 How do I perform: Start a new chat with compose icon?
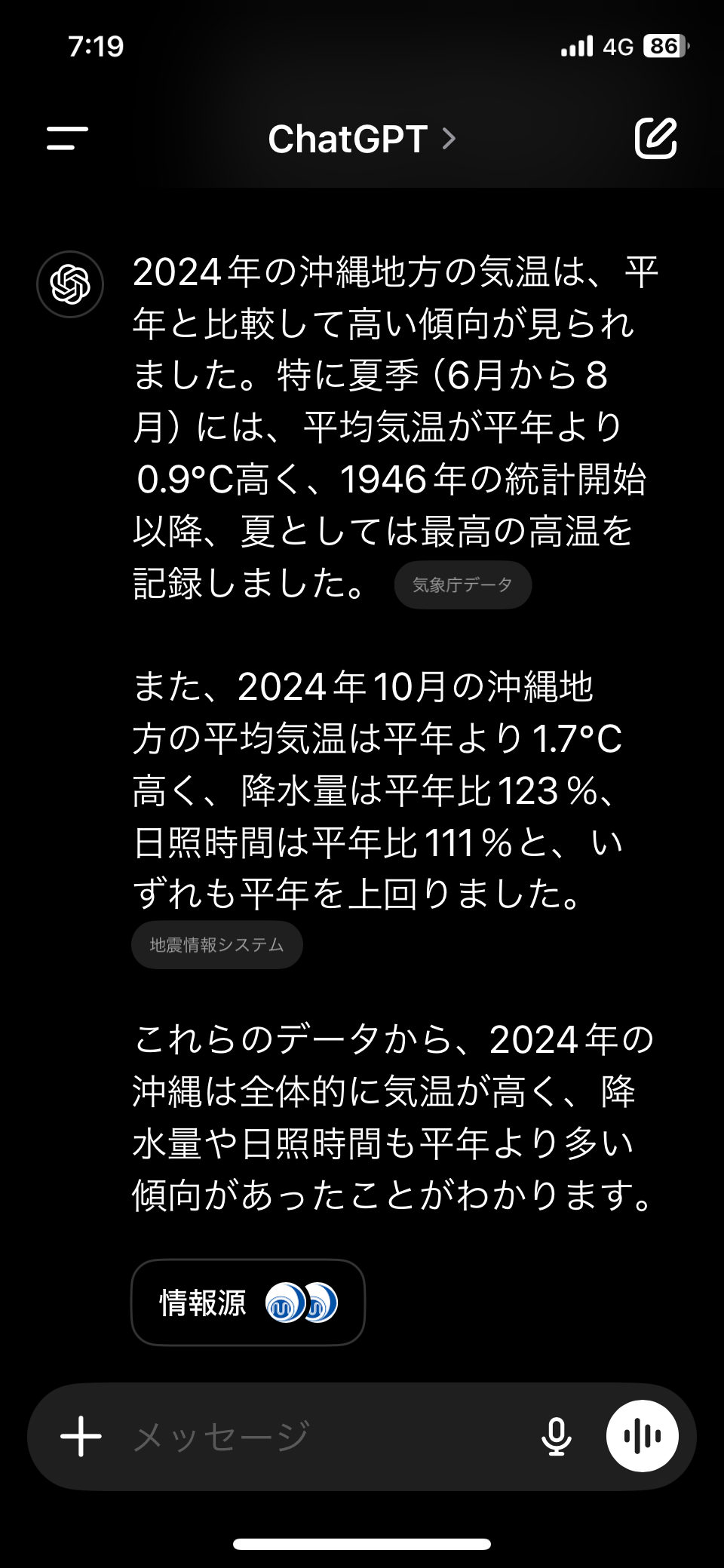(x=655, y=138)
